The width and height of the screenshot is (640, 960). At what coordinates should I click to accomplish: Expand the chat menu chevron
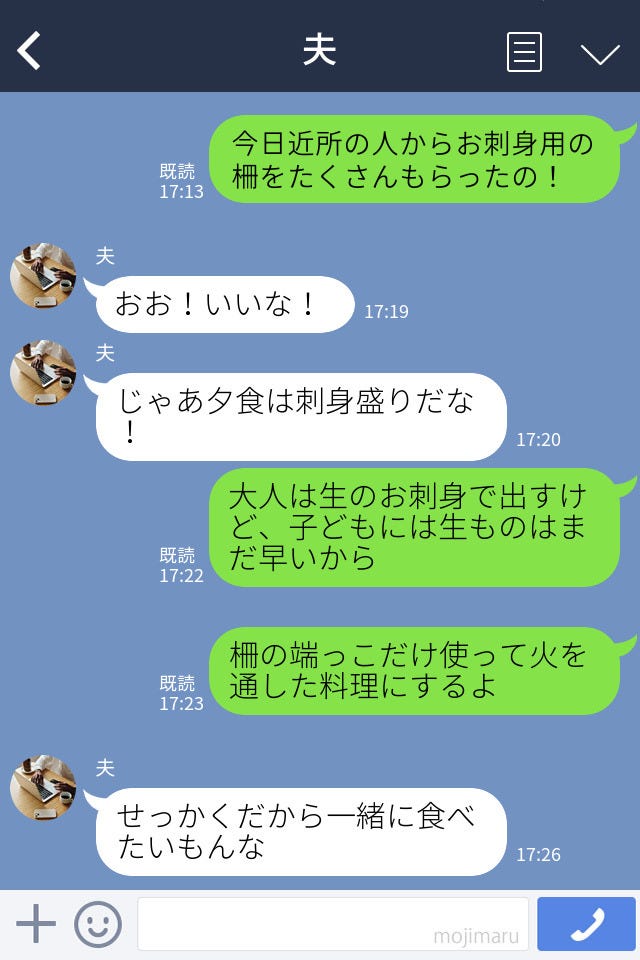[x=600, y=53]
